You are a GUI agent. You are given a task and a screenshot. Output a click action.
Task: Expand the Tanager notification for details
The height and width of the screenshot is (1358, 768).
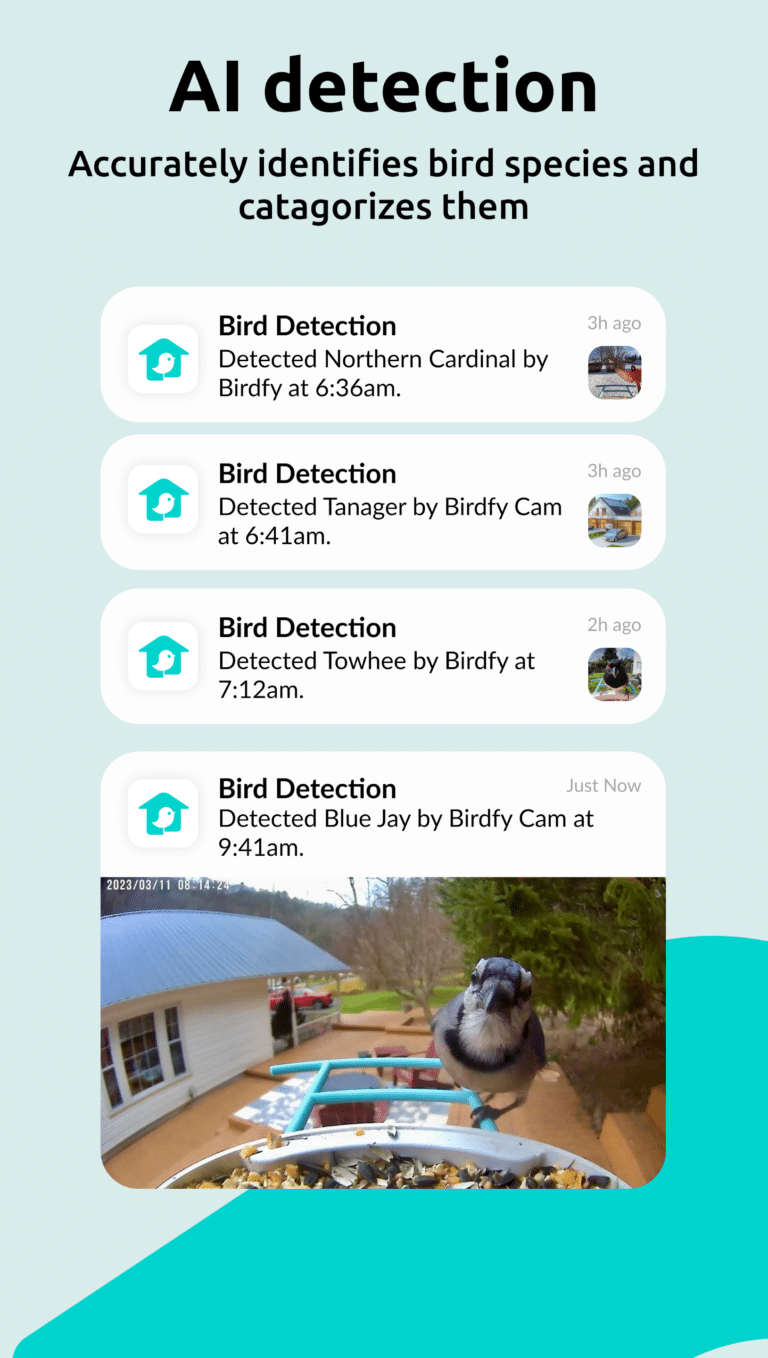coord(383,502)
